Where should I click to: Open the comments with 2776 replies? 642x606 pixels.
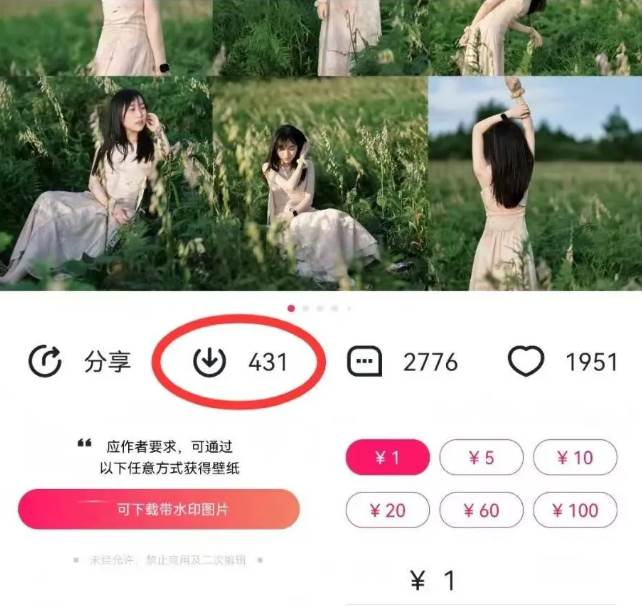pos(365,361)
